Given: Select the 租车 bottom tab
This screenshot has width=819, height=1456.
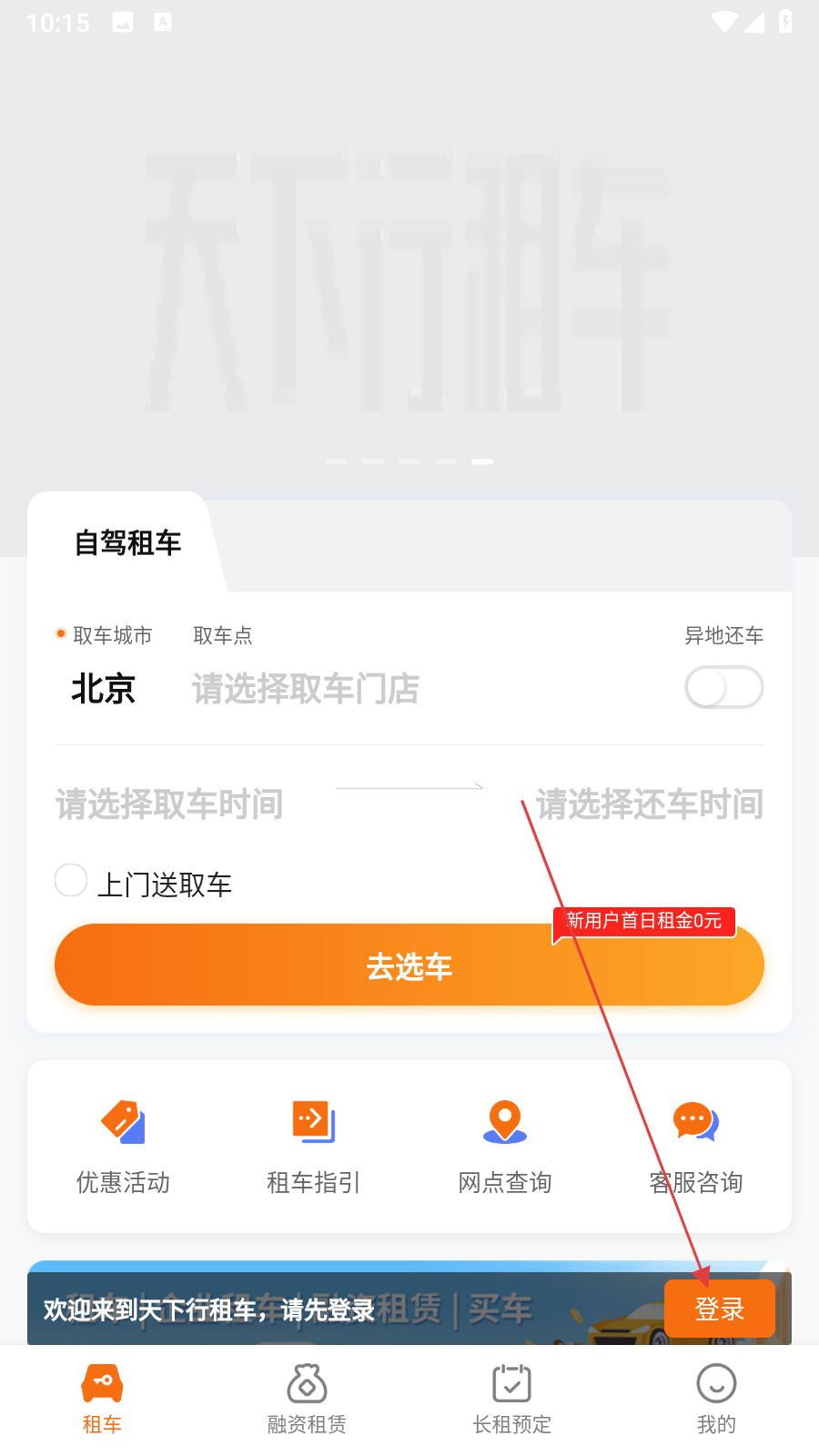Looking at the screenshot, I should point(102,1400).
